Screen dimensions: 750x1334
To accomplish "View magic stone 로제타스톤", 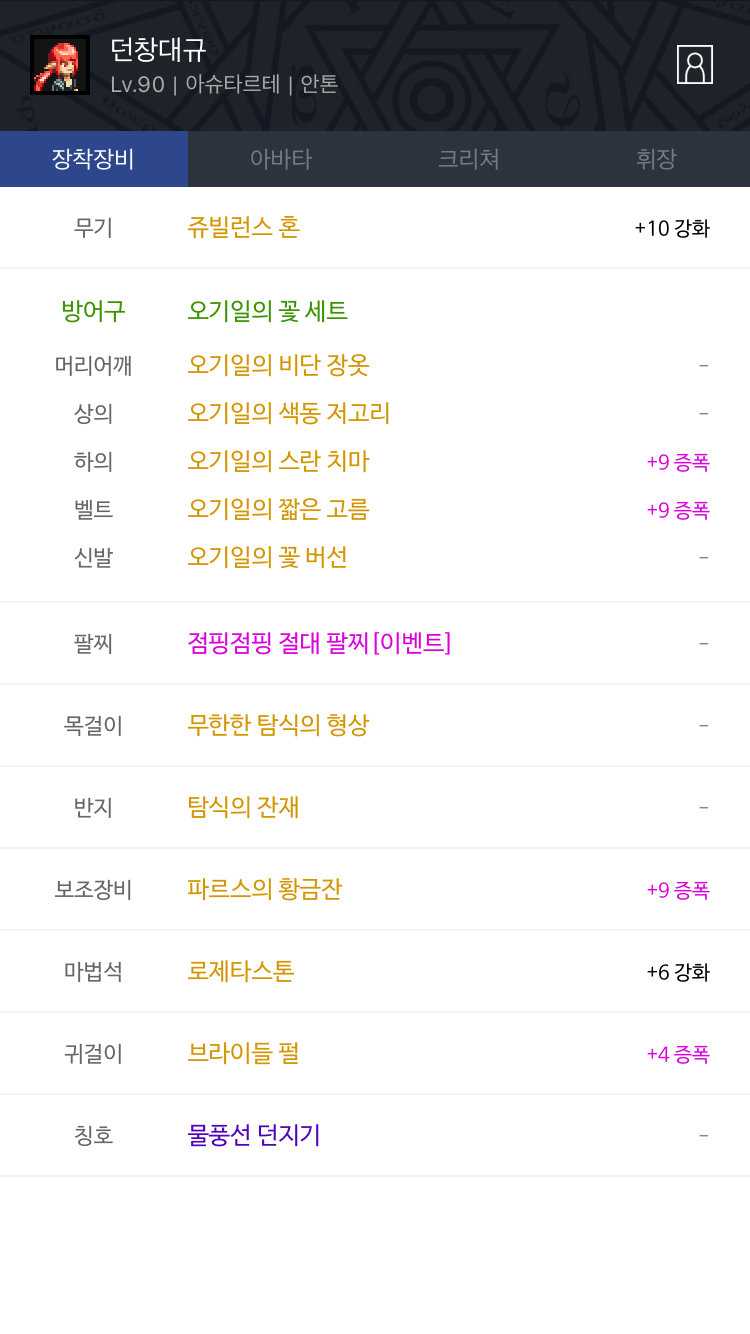I will [241, 971].
